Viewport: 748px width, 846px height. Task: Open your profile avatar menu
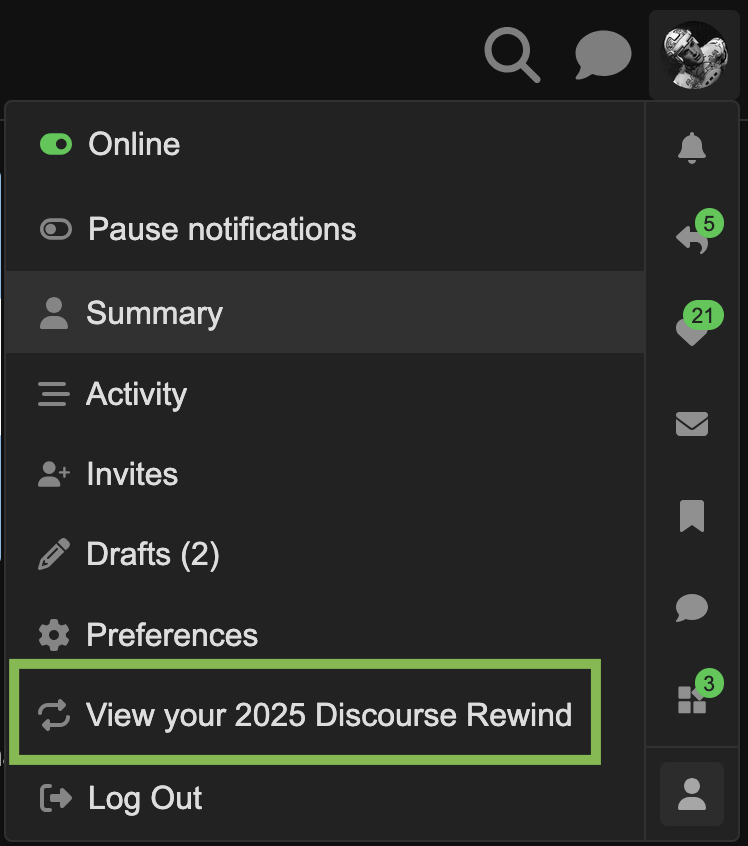[x=694, y=55]
